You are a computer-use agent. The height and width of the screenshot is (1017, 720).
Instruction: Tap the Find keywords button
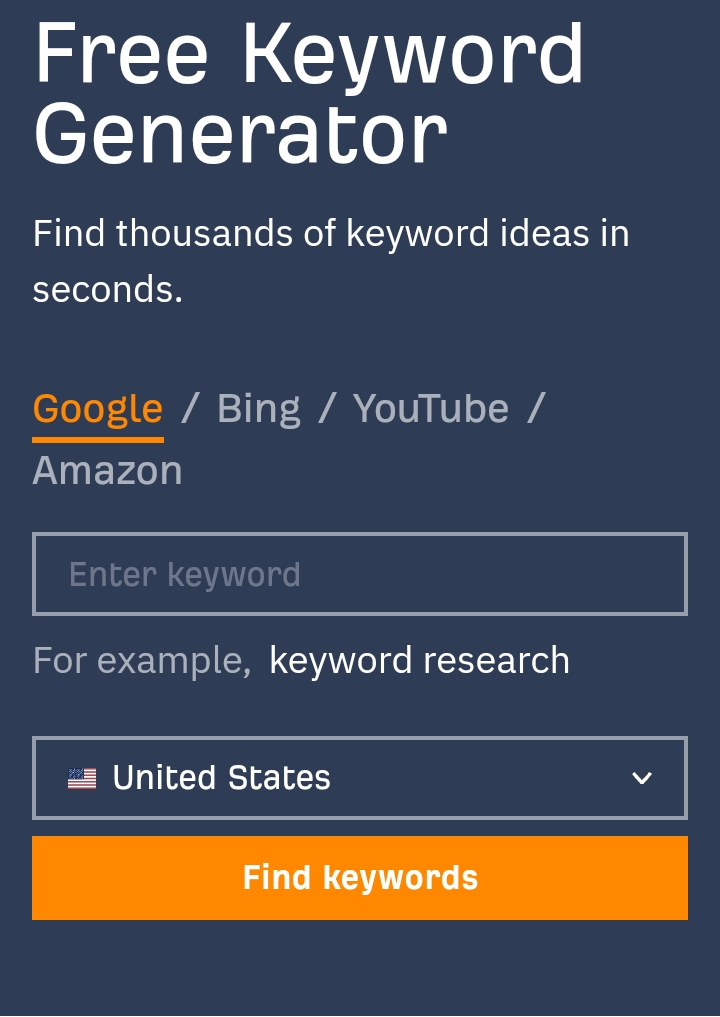tap(360, 878)
